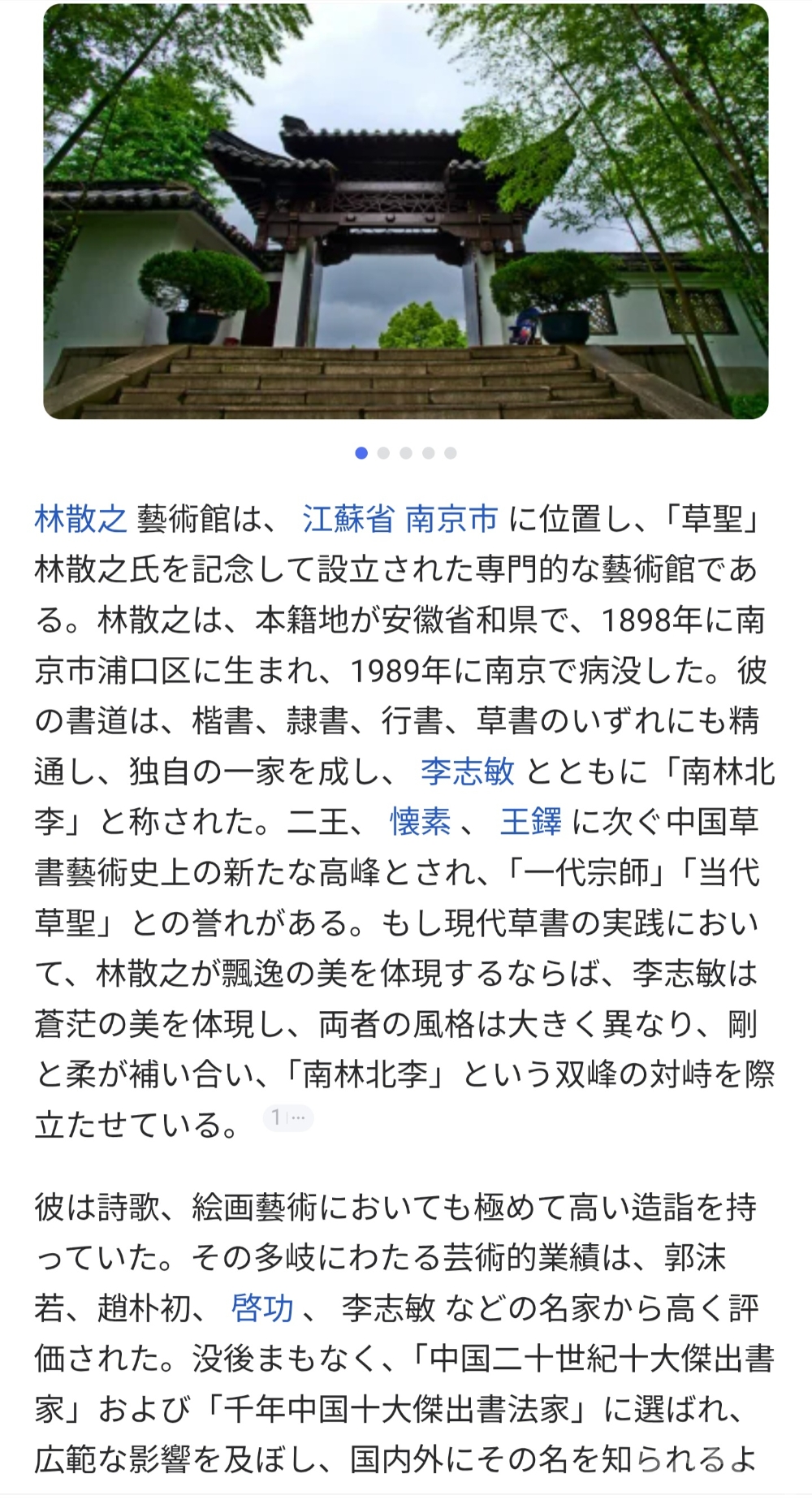Open the citation 1 reference badge
The width and height of the screenshot is (812, 1504).
point(287,1118)
